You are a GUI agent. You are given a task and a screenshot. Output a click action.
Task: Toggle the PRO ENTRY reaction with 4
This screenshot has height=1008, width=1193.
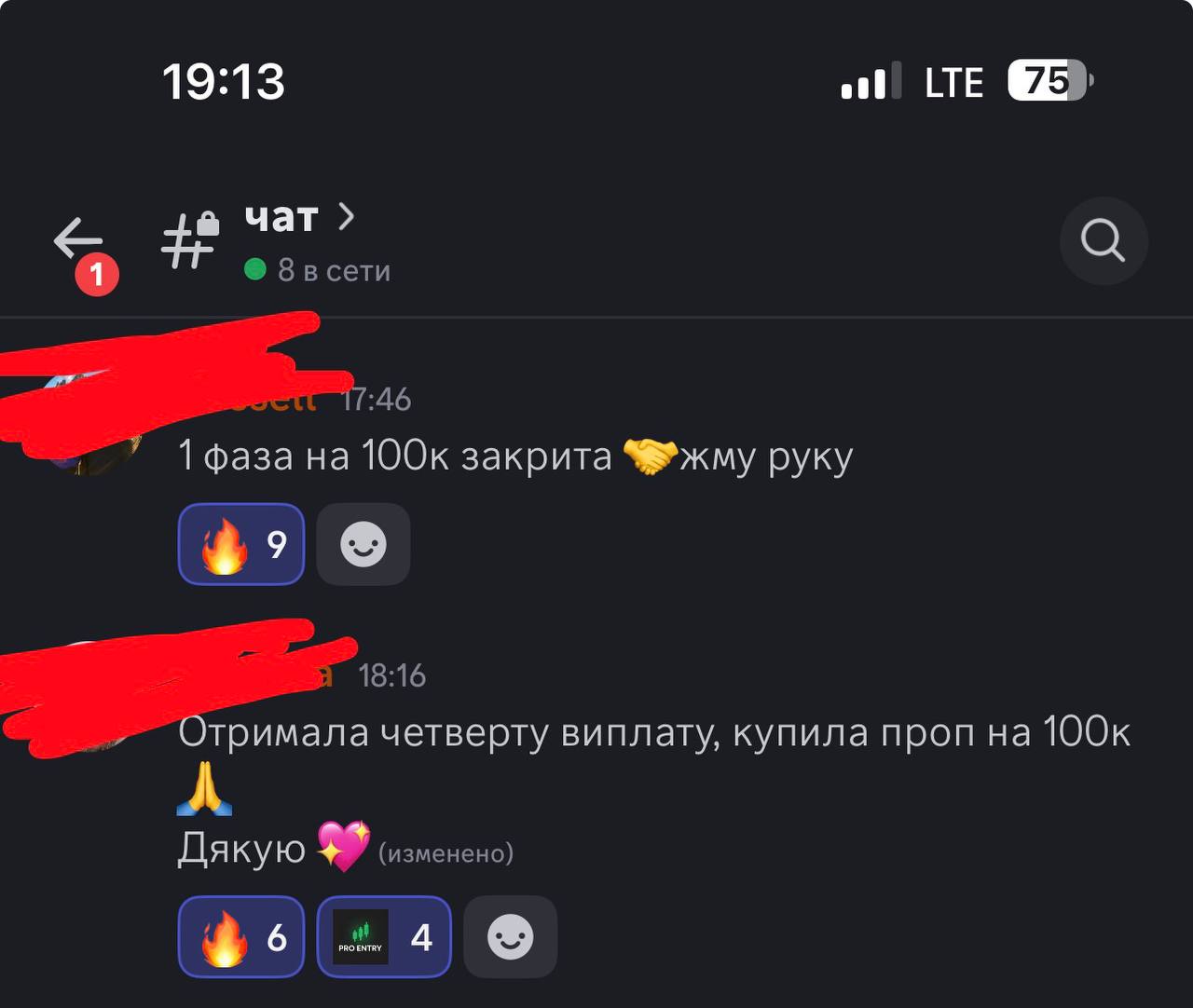384,937
